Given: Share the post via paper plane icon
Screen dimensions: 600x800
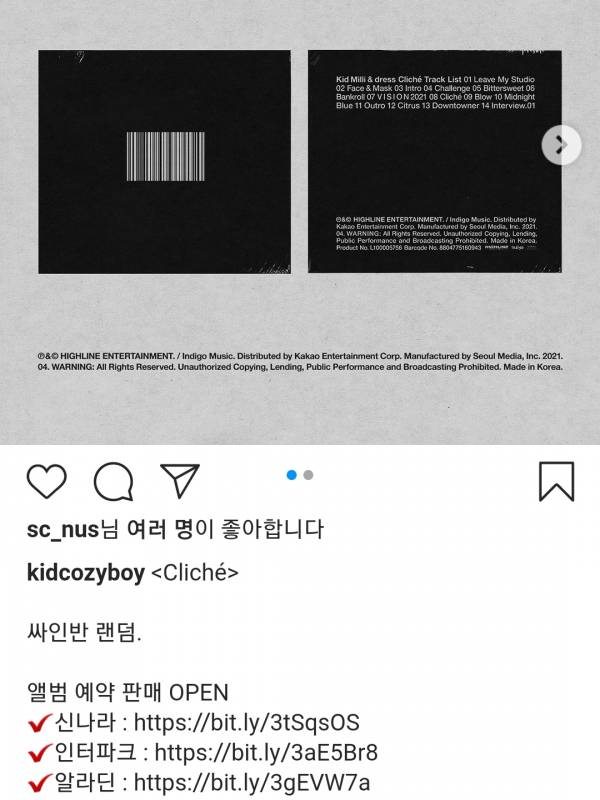Looking at the screenshot, I should pyautogui.click(x=180, y=480).
